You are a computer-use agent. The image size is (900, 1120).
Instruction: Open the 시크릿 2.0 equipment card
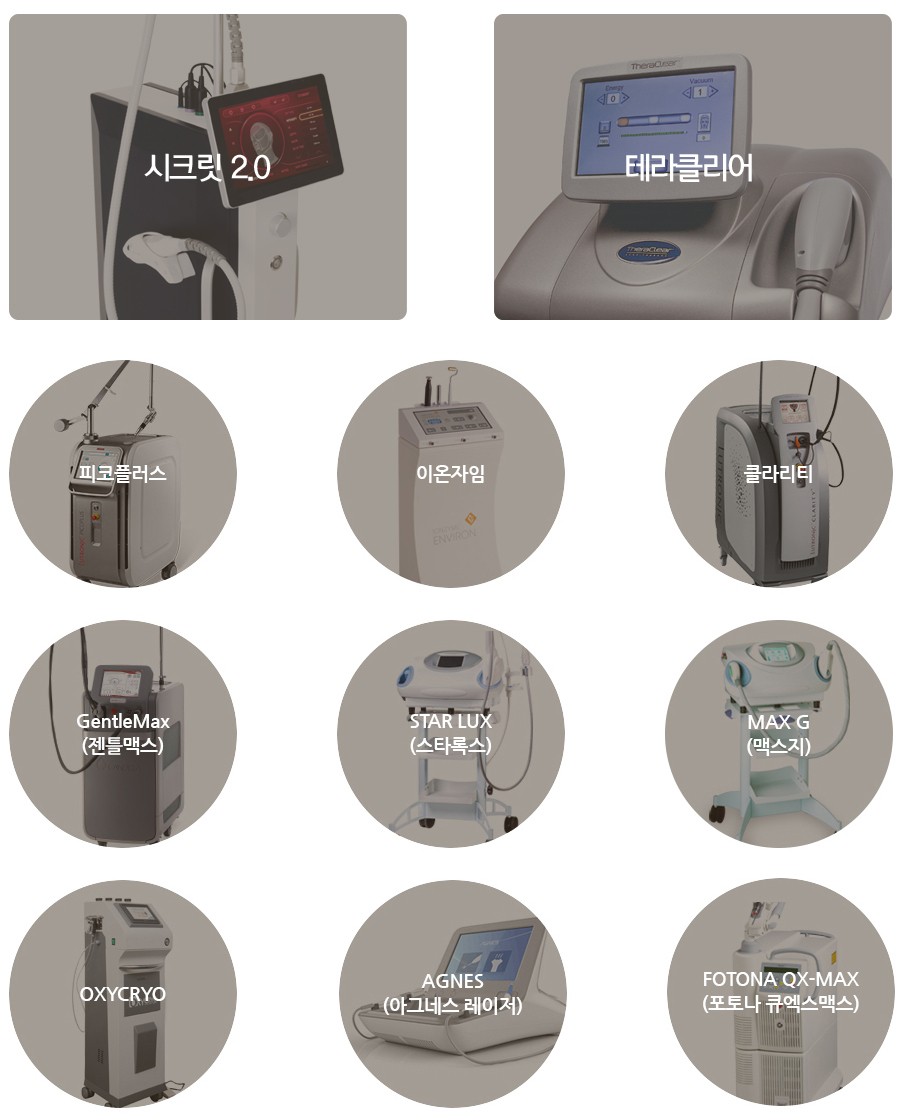click(x=208, y=167)
